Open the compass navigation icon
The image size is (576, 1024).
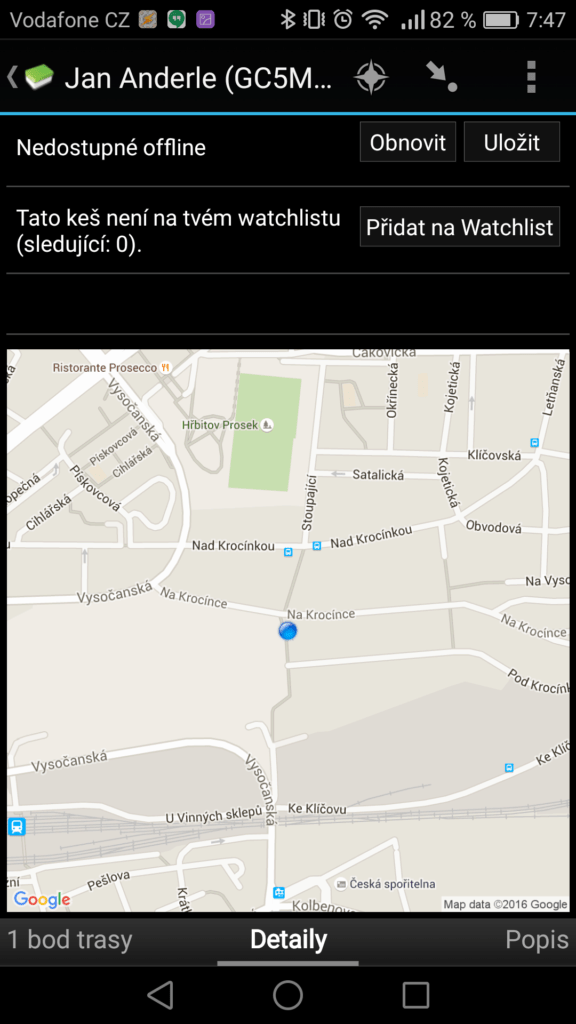coord(371,78)
